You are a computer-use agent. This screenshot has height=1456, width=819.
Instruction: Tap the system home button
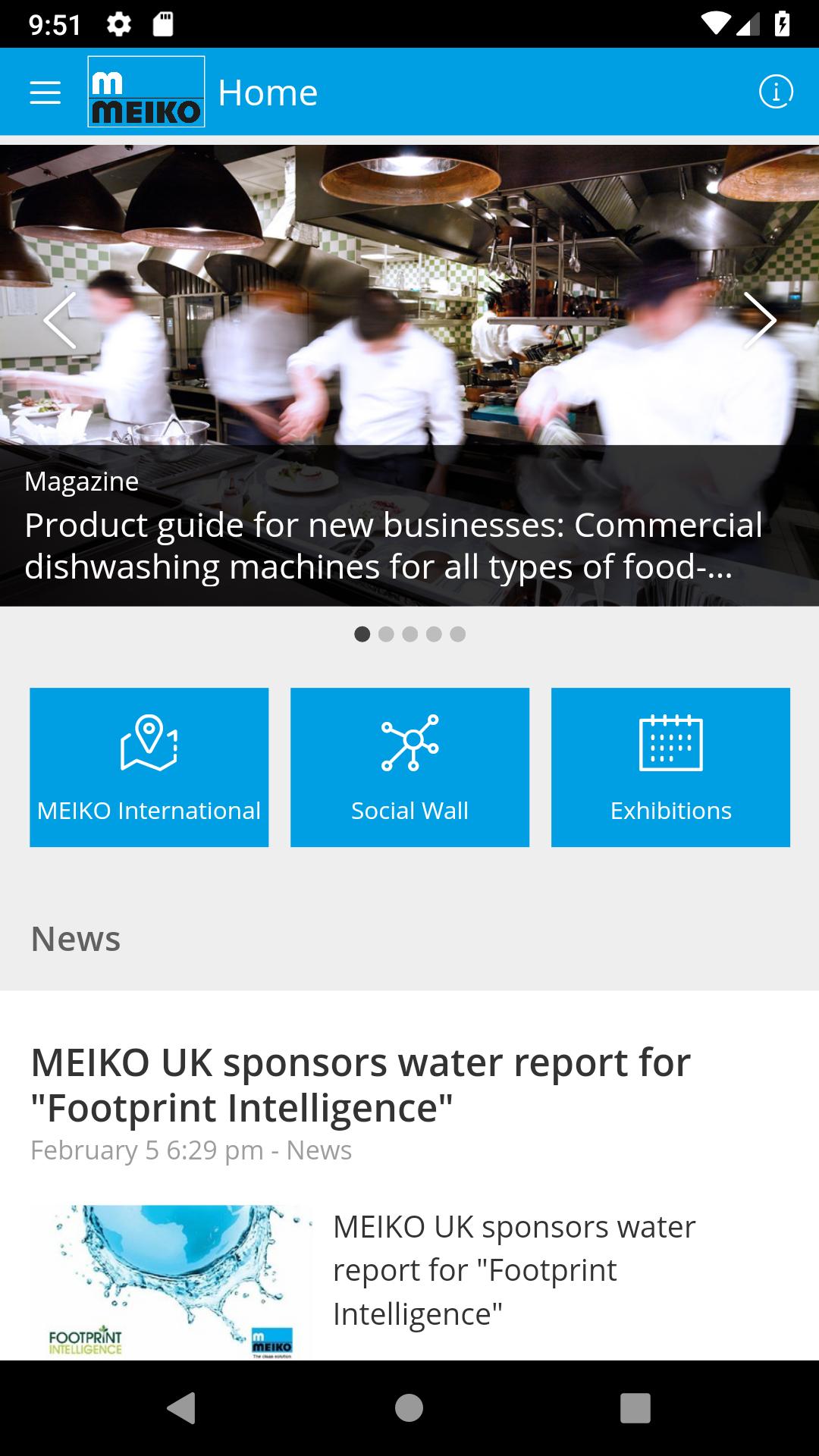click(409, 1407)
